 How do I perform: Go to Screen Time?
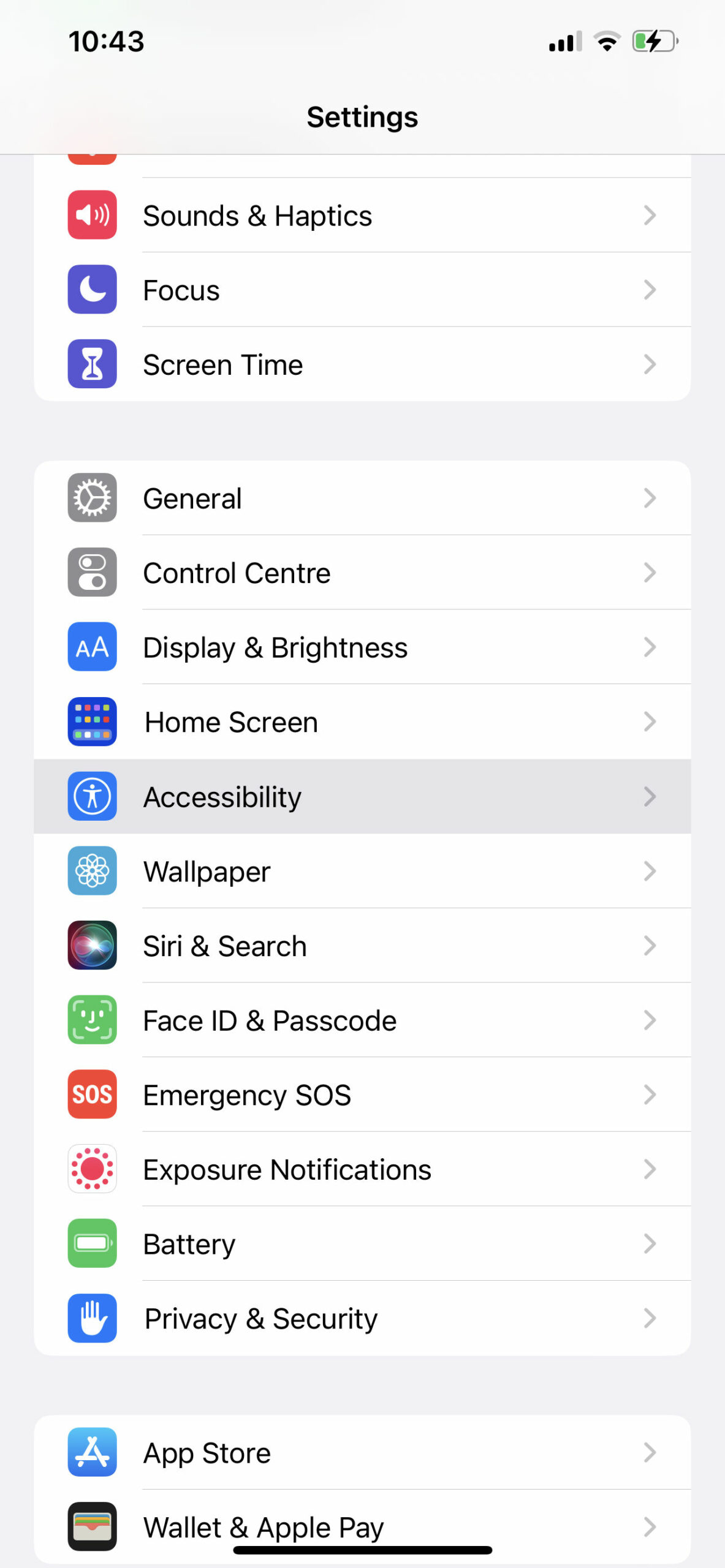coord(362,364)
